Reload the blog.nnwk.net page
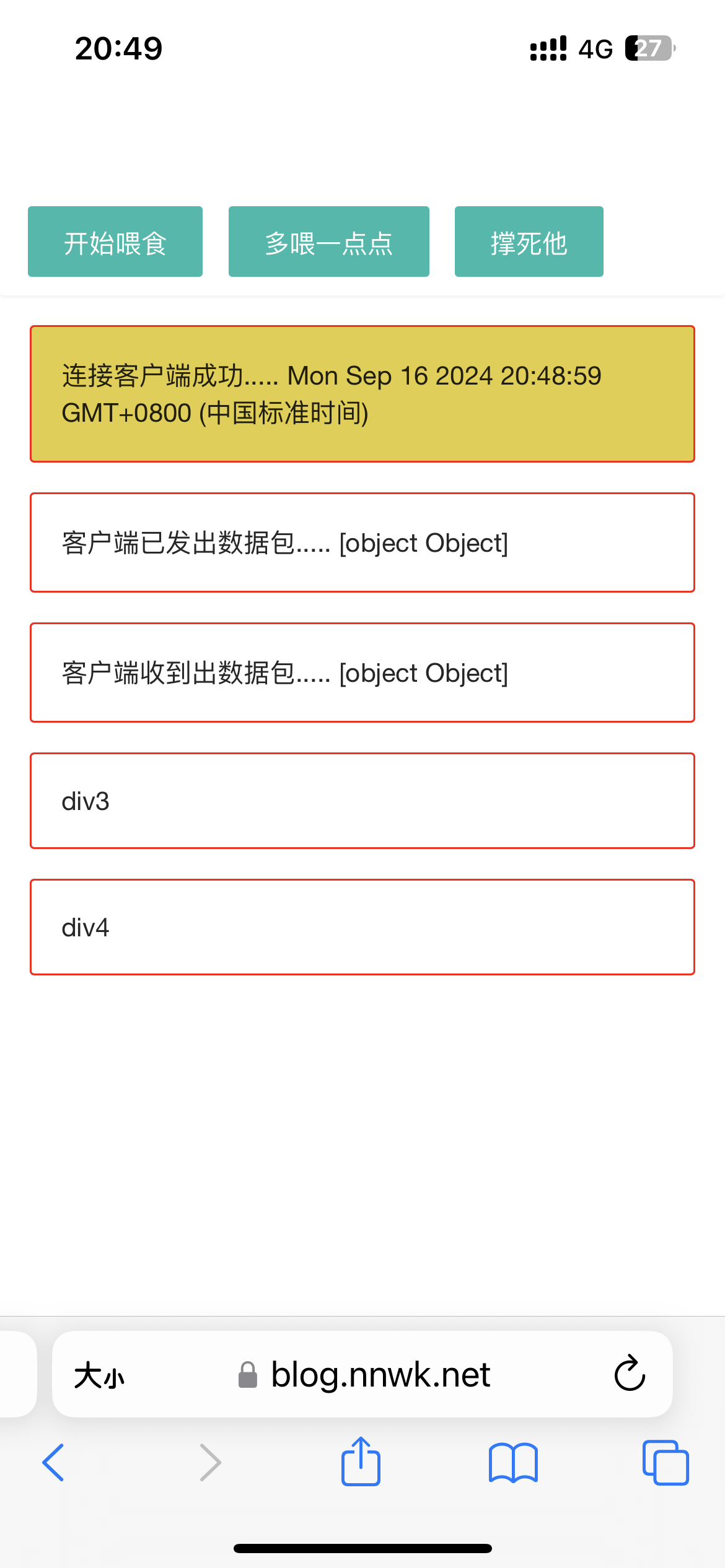The width and height of the screenshot is (725, 1568). 630,1375
